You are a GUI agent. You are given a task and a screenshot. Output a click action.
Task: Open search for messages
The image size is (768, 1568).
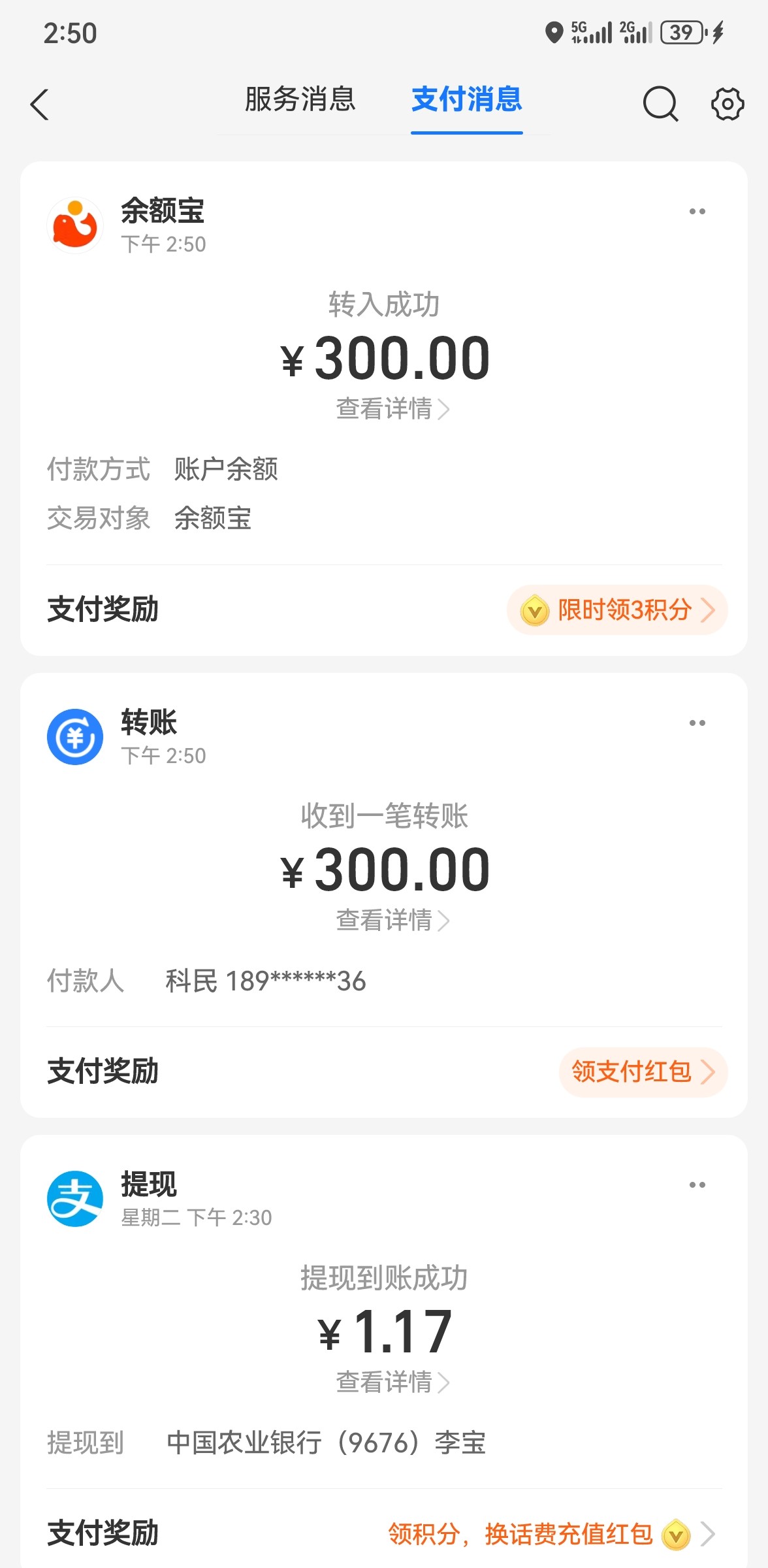coord(660,104)
